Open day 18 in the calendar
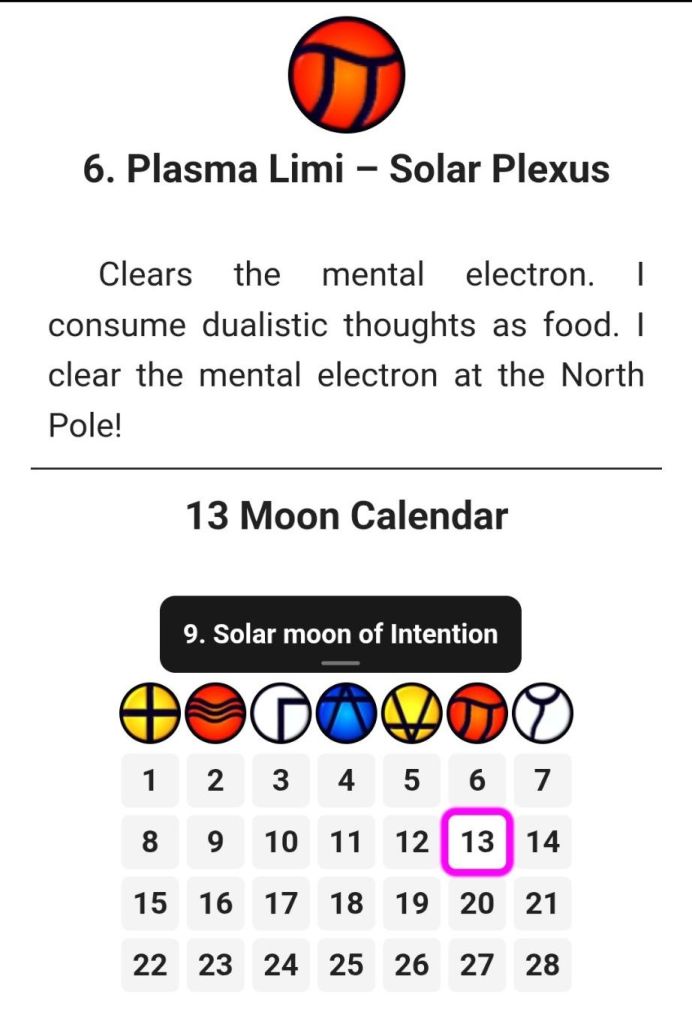Viewport: 692px width, 1024px height. coord(346,904)
